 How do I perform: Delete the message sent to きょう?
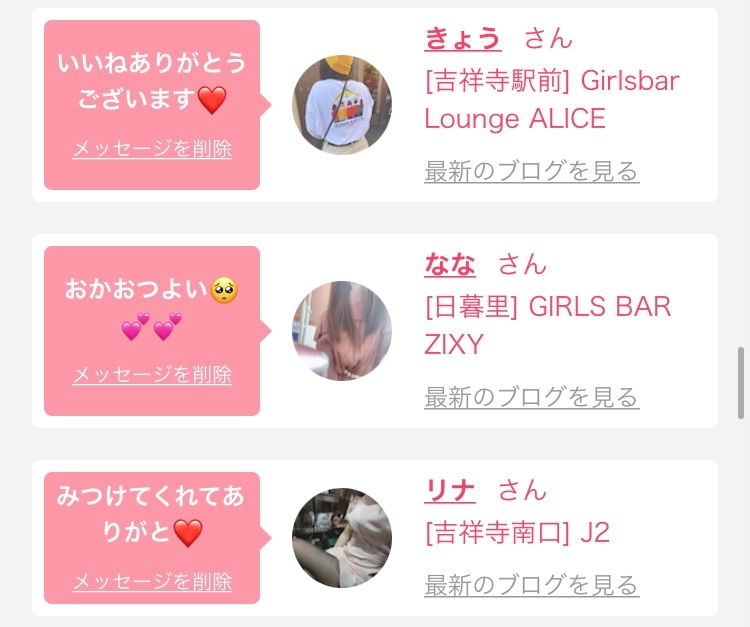pos(152,149)
